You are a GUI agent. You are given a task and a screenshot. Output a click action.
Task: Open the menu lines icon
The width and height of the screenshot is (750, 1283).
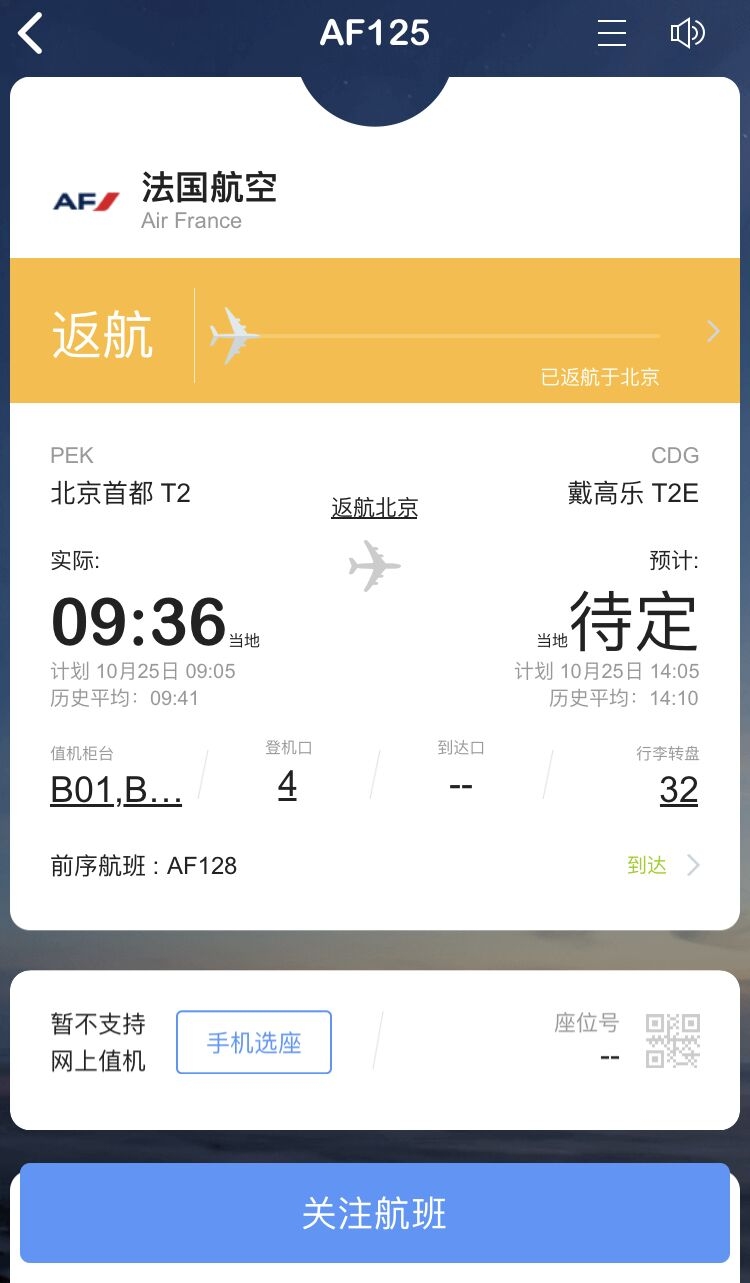[611, 33]
